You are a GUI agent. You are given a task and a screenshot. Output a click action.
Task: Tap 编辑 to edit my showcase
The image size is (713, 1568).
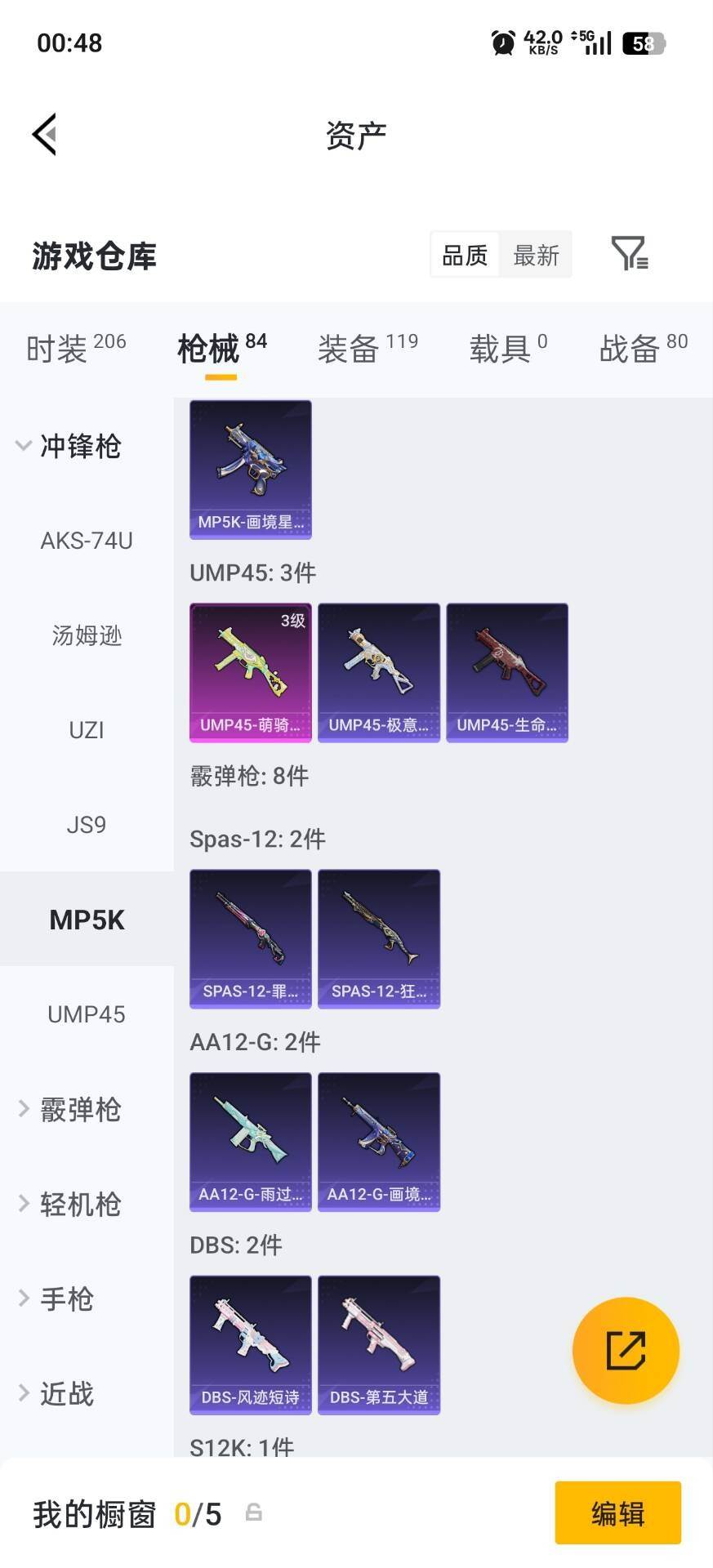[x=617, y=1513]
